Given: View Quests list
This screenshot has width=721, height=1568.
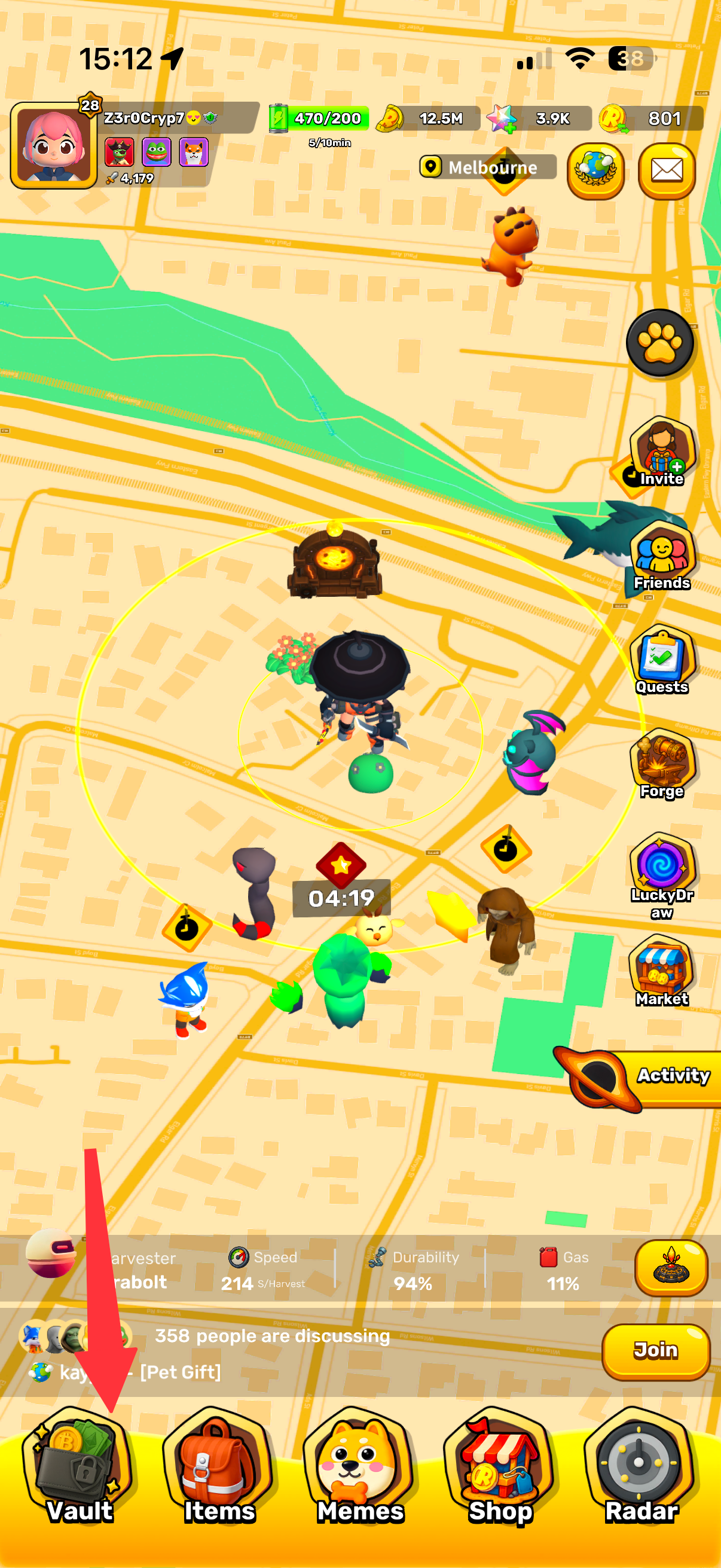Looking at the screenshot, I should pos(662,660).
